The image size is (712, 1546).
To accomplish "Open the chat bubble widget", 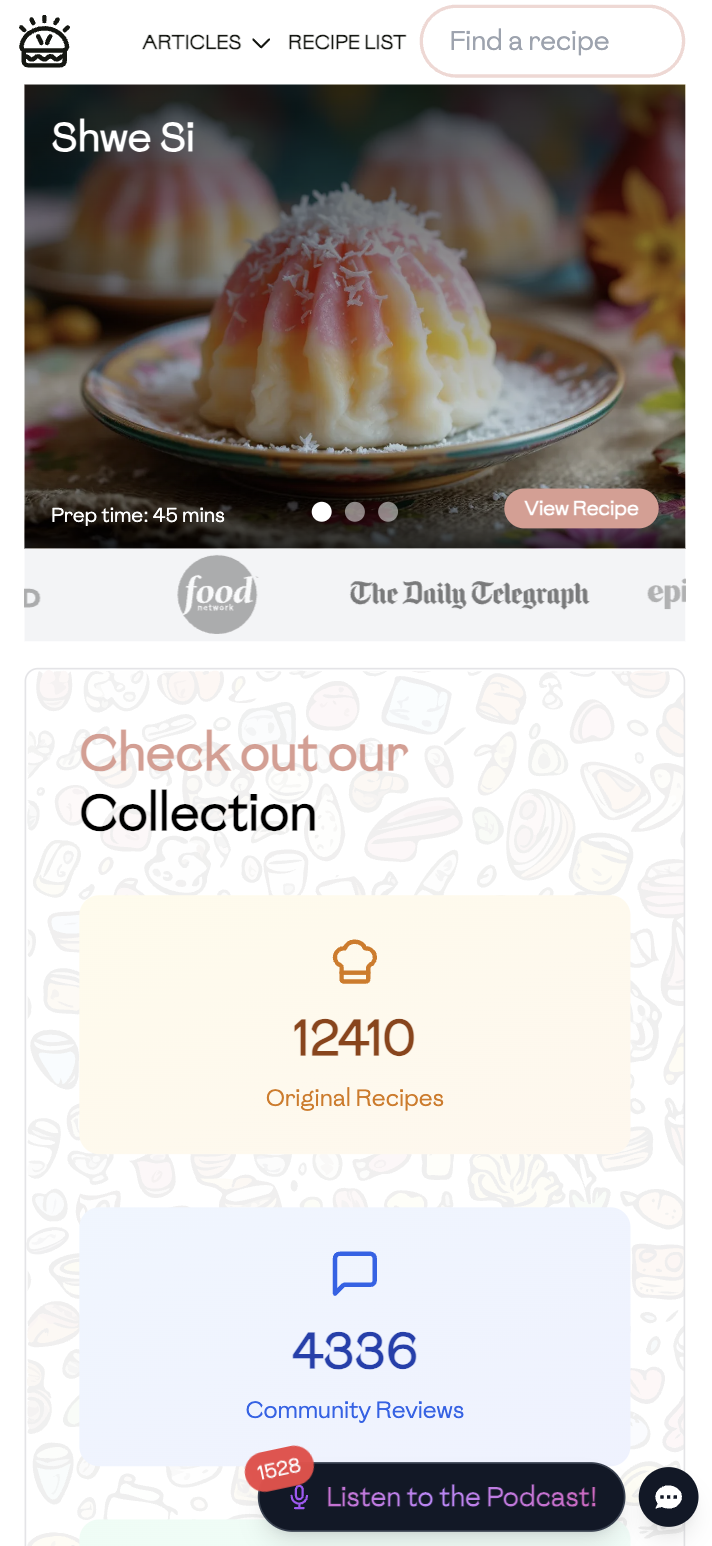I will (x=668, y=1497).
